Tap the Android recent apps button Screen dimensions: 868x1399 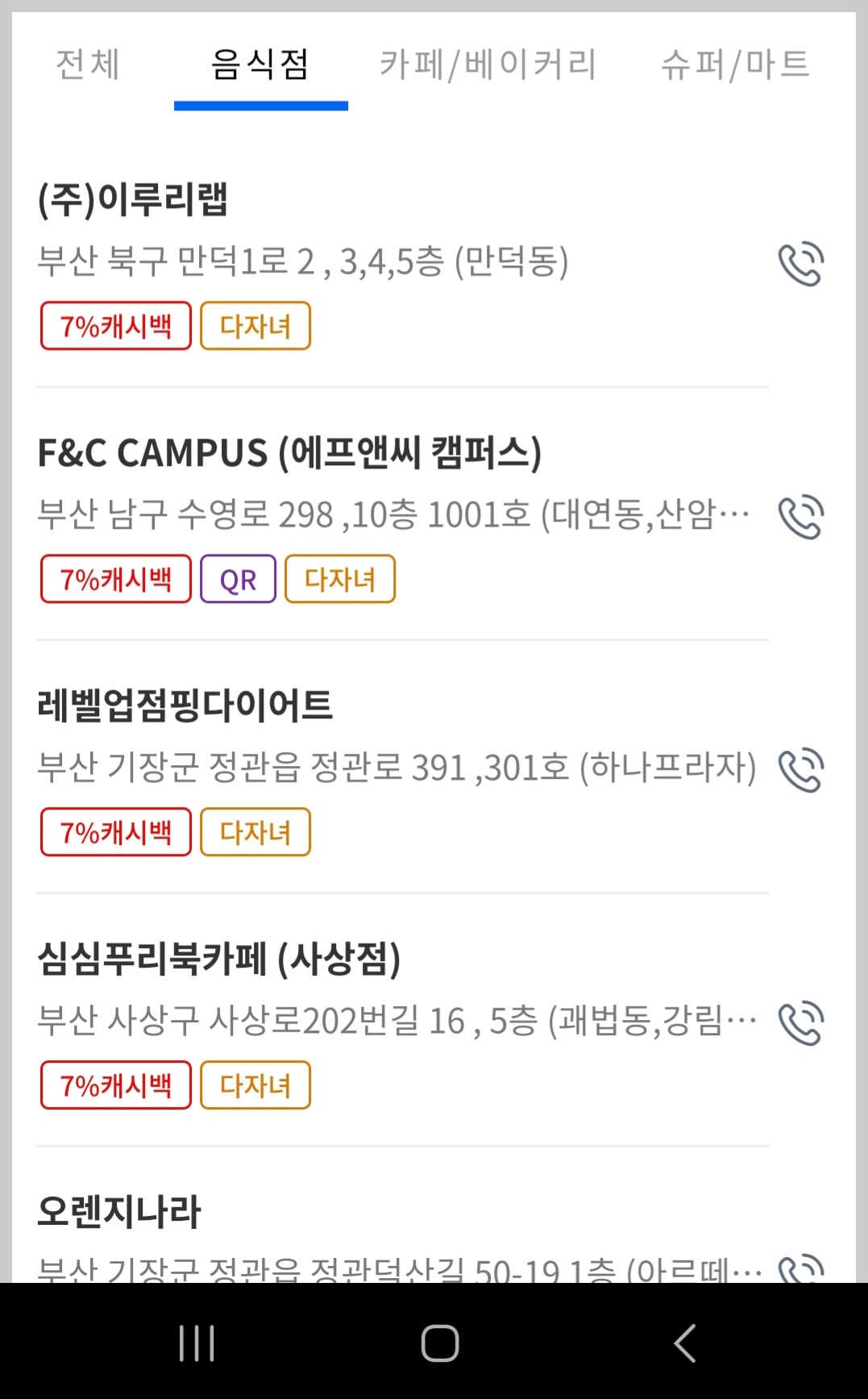click(x=196, y=1341)
